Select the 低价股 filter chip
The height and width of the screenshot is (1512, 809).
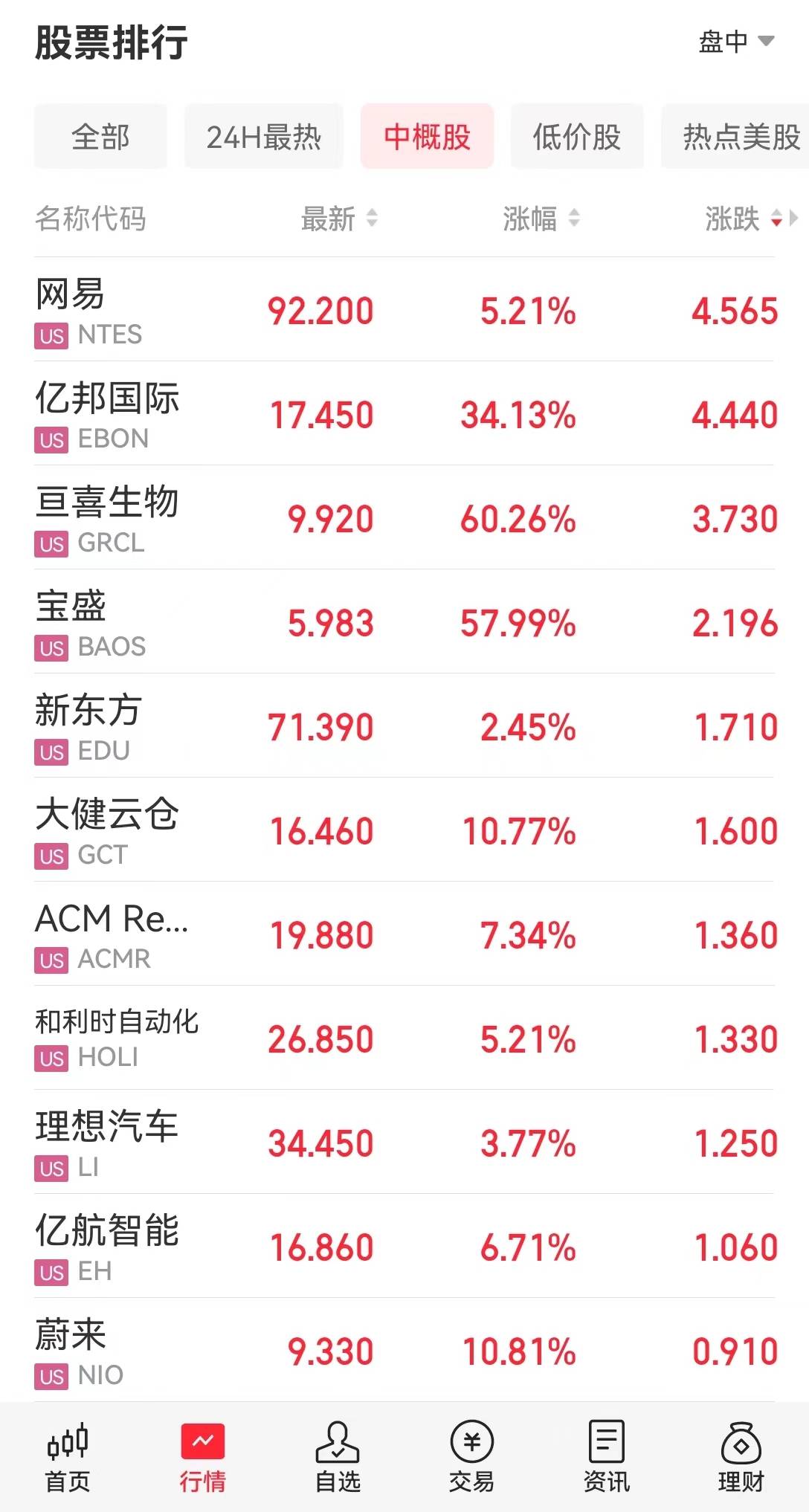pyautogui.click(x=576, y=137)
